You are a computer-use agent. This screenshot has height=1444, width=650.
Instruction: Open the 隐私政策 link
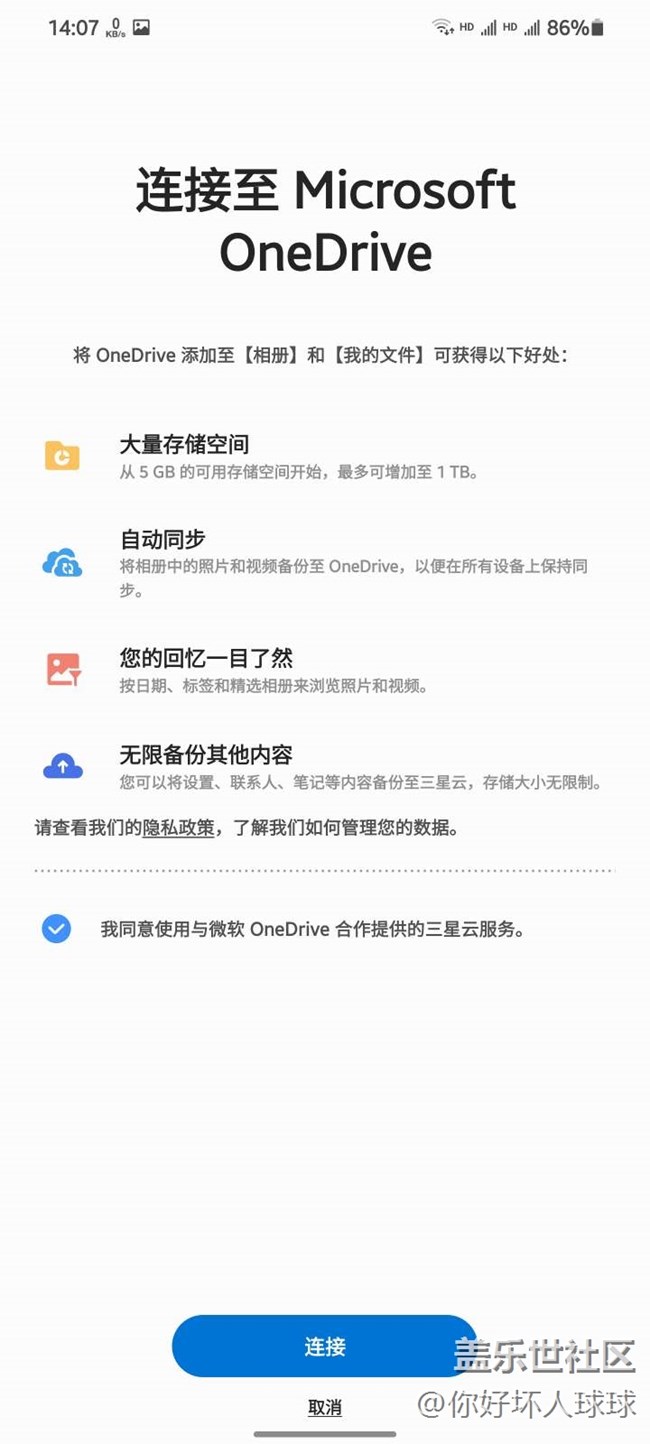click(178, 828)
